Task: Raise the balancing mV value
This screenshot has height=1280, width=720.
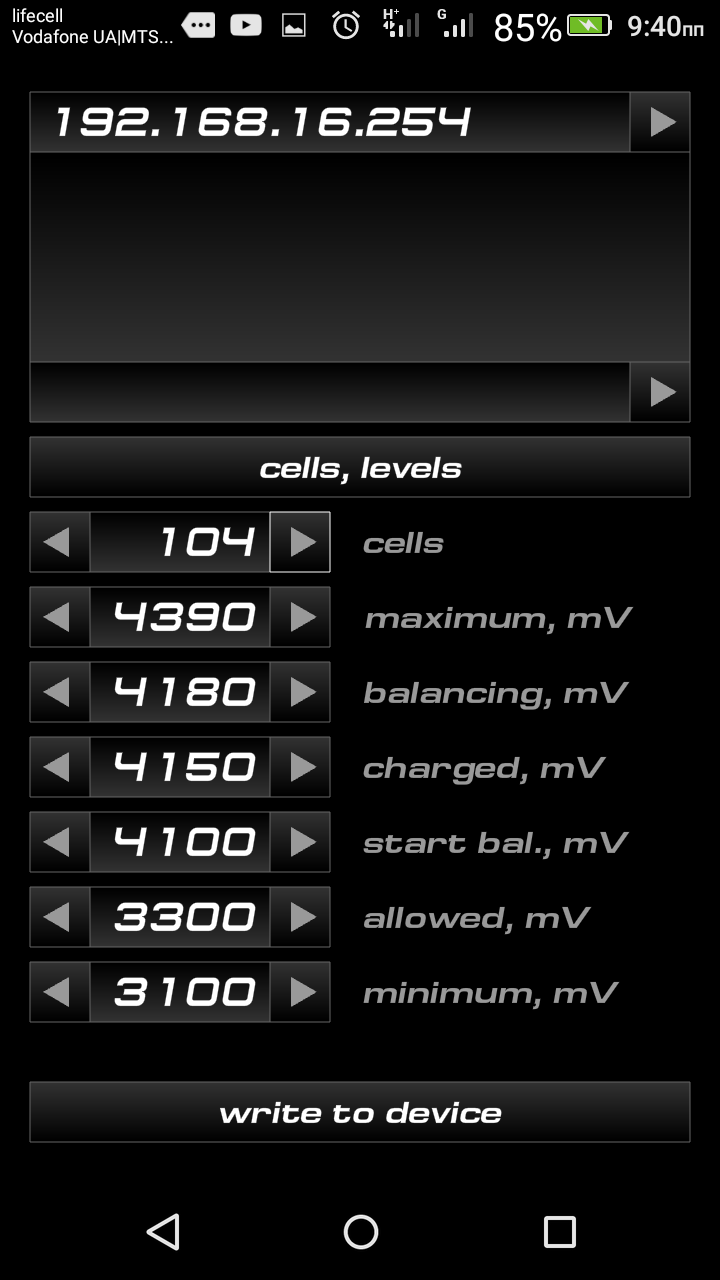Action: (300, 692)
